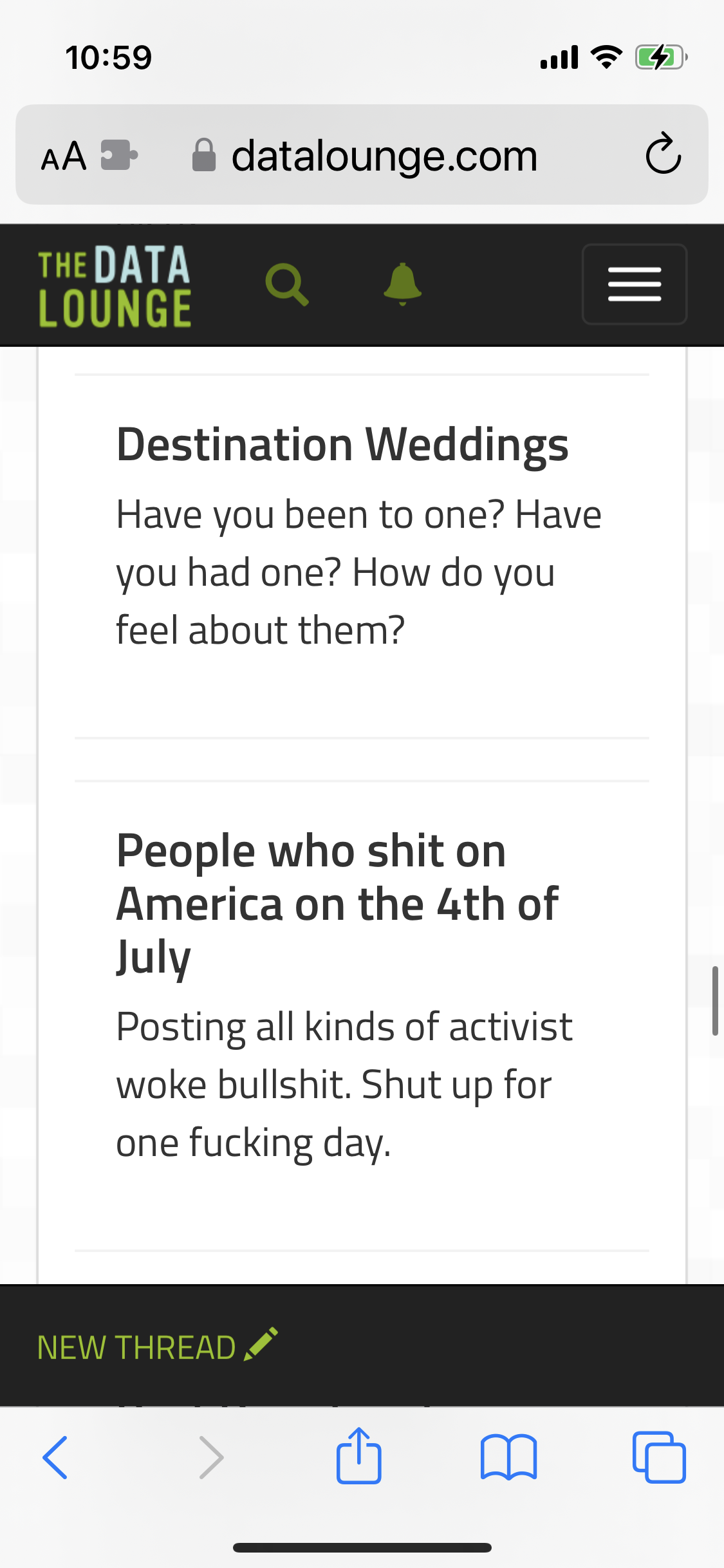Go back to the previous page
The image size is (724, 1568).
pos(55,1457)
